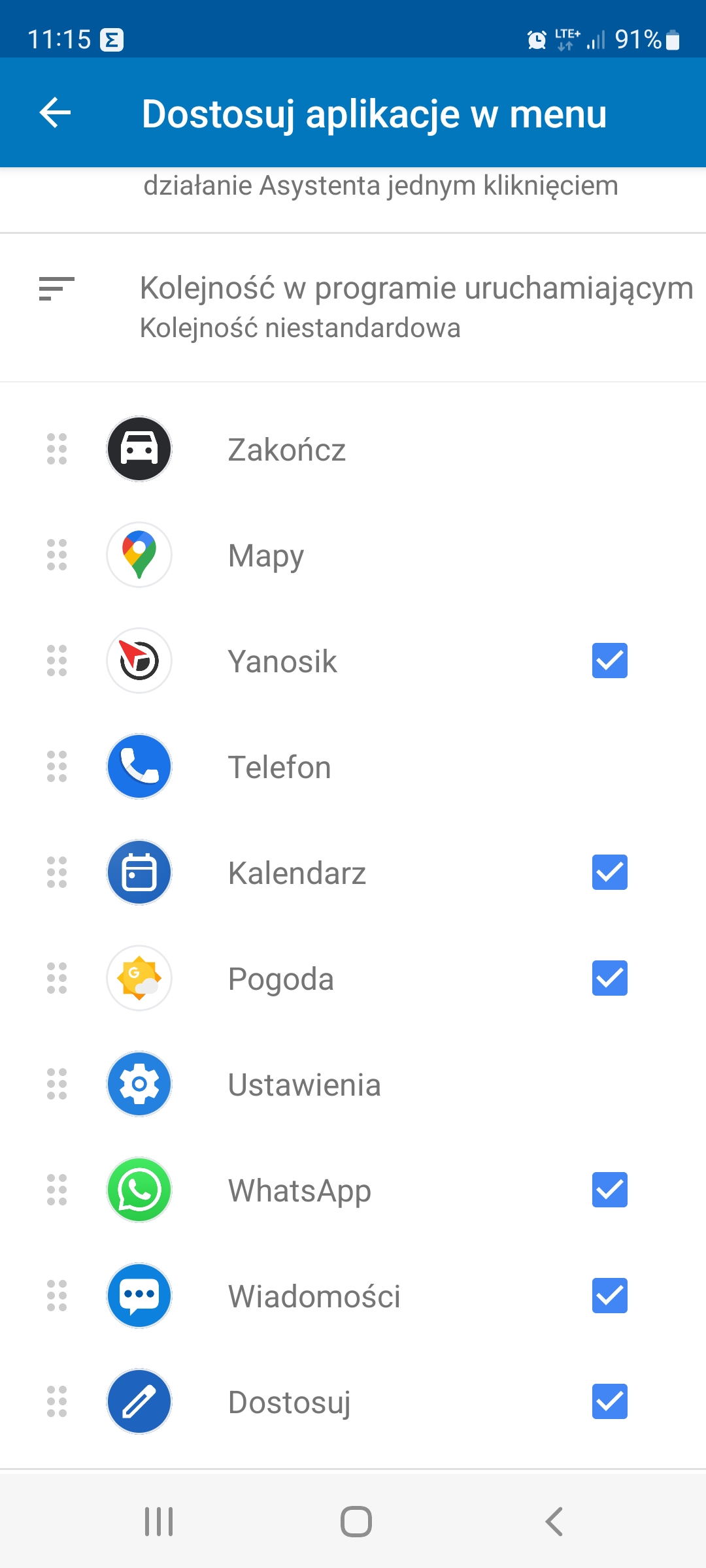This screenshot has height=1568, width=706.
Task: Toggle off the Dostosuj checkbox
Action: tap(609, 1401)
